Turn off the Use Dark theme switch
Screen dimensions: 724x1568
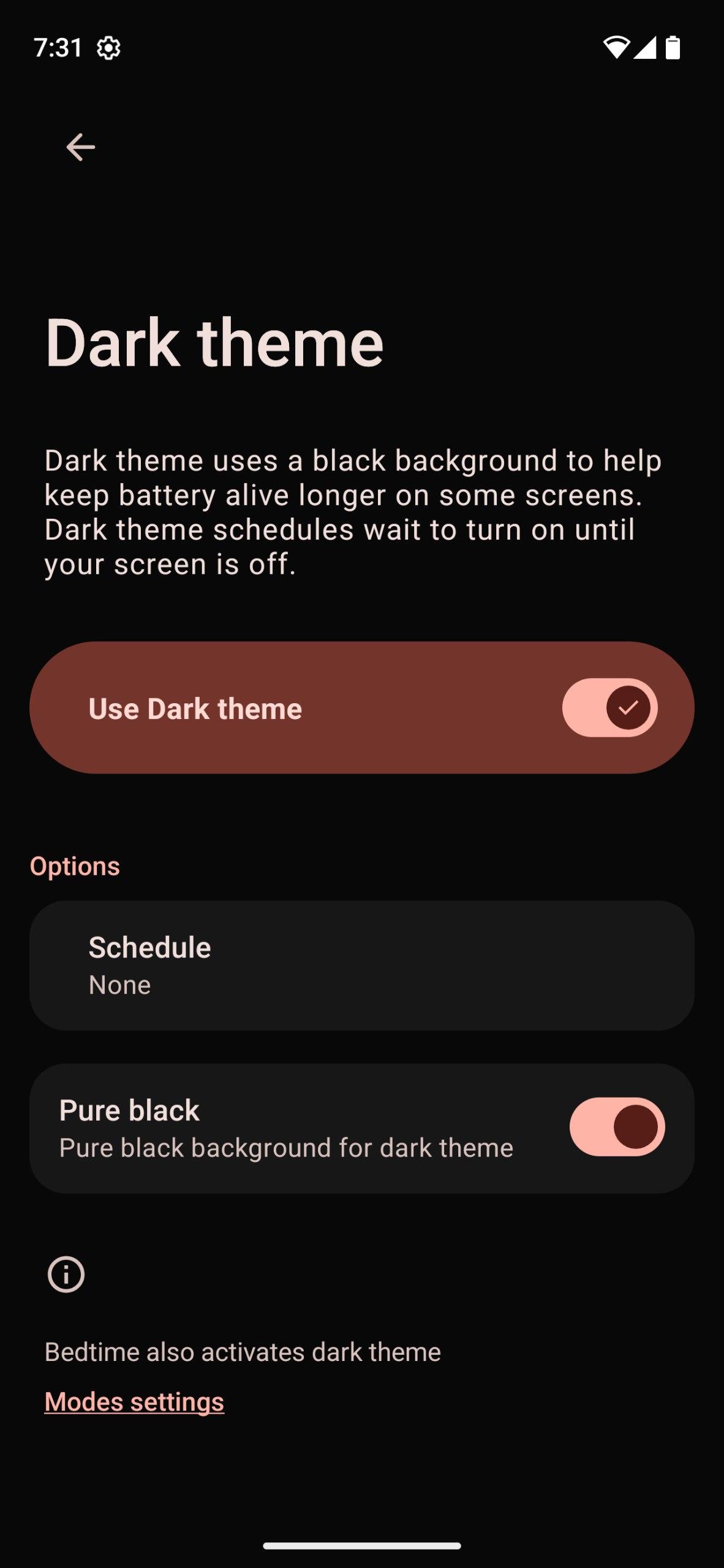click(609, 707)
